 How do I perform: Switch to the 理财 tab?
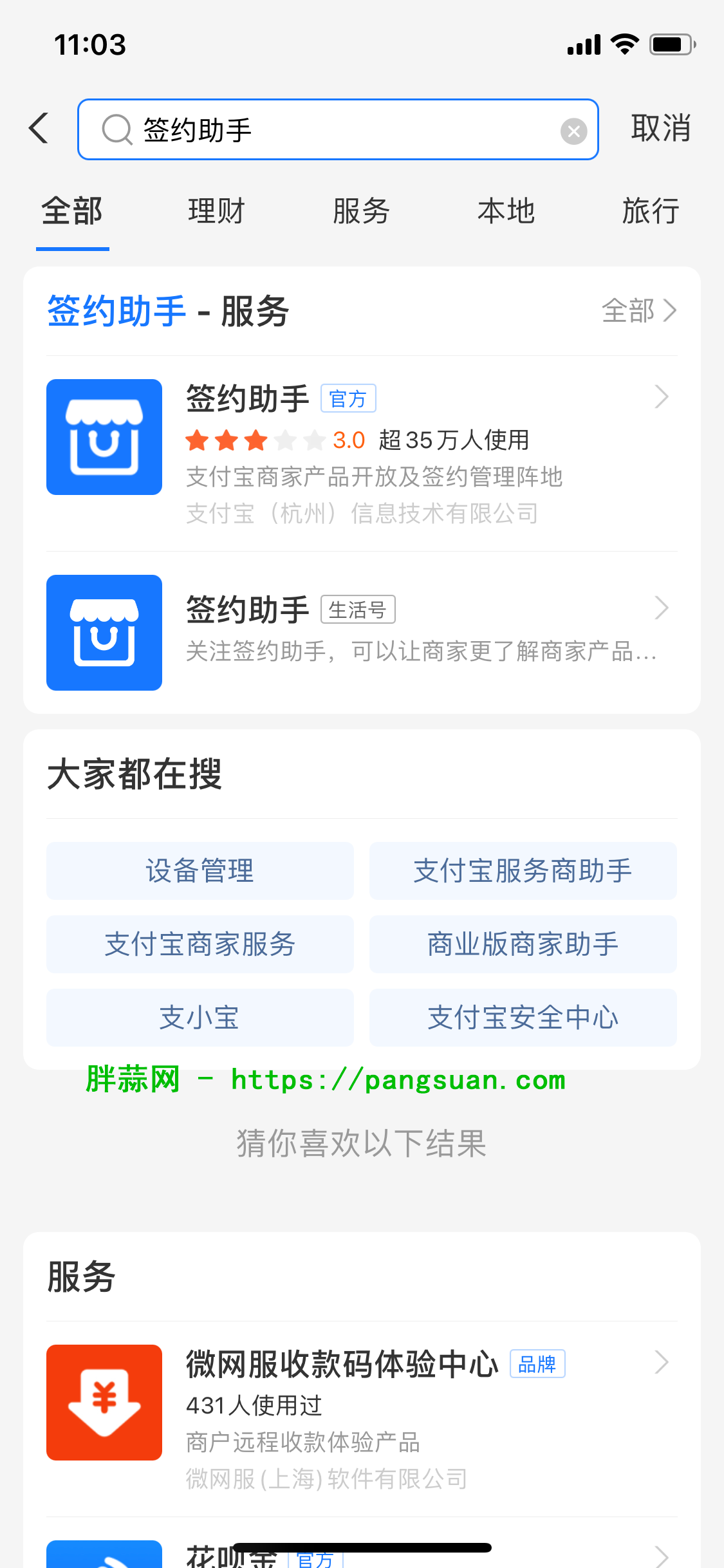coord(216,212)
